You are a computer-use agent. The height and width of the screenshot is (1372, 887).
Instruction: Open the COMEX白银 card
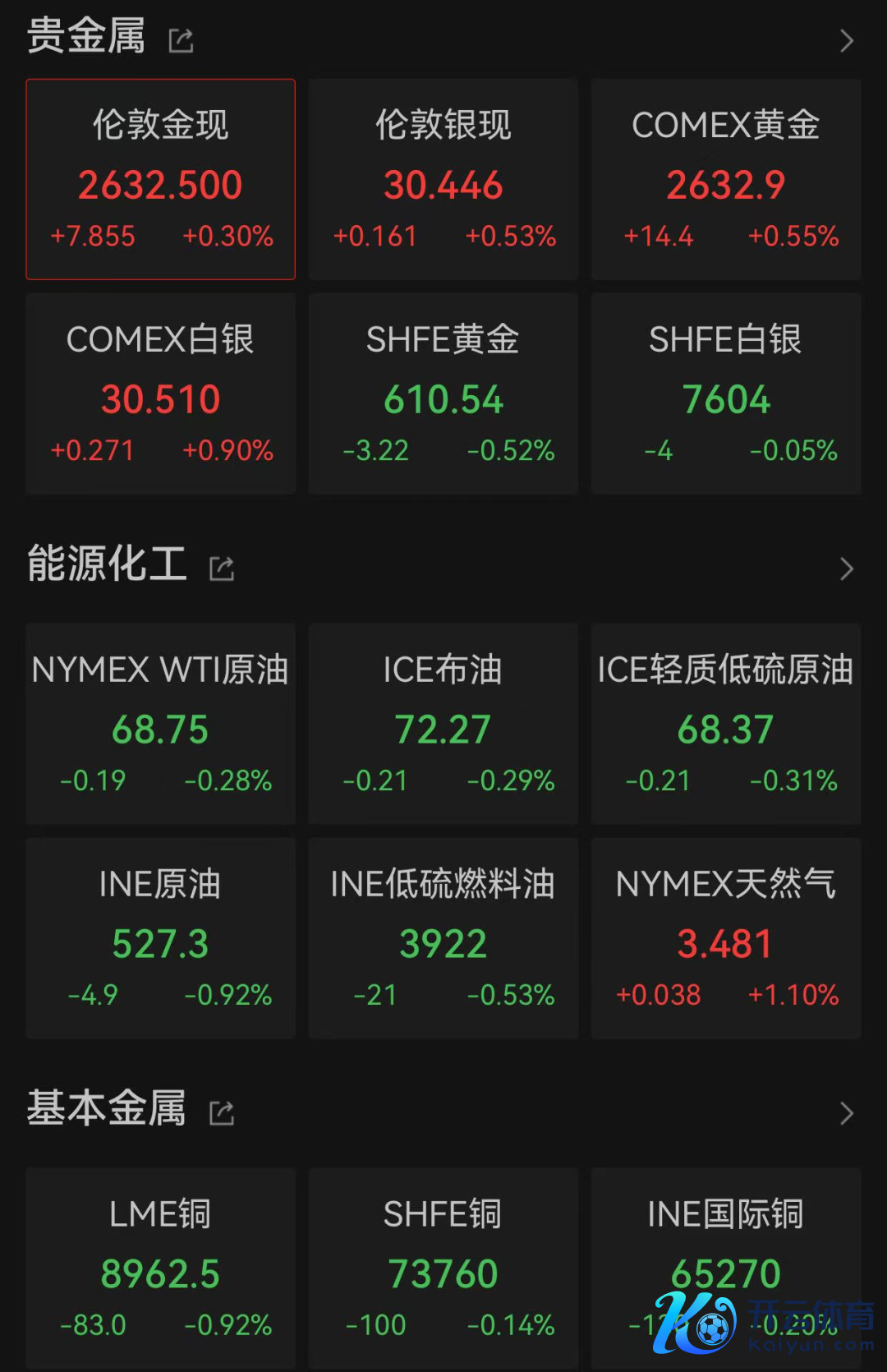(160, 394)
